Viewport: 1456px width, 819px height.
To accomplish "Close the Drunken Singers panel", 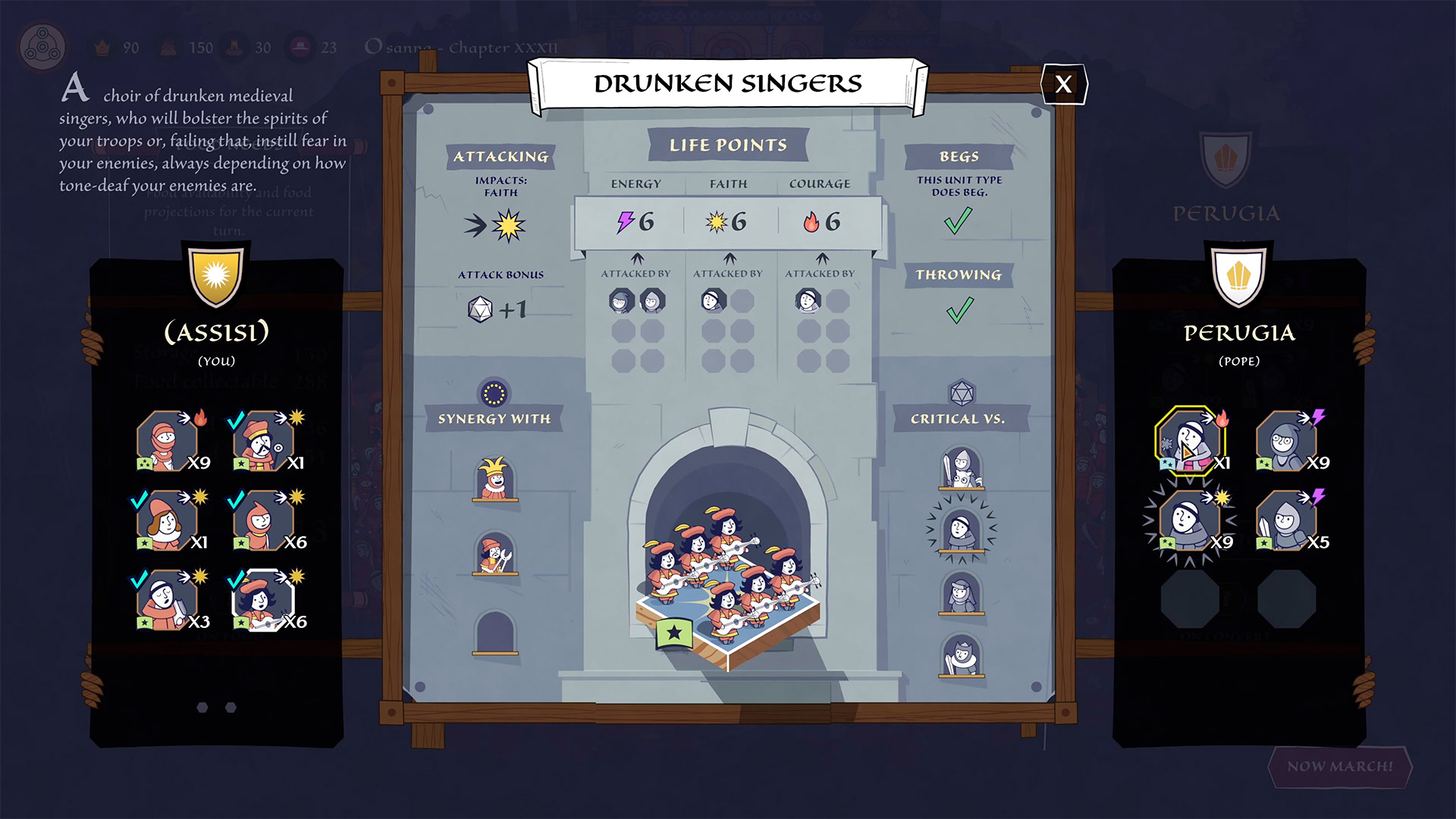I will click(x=1063, y=83).
